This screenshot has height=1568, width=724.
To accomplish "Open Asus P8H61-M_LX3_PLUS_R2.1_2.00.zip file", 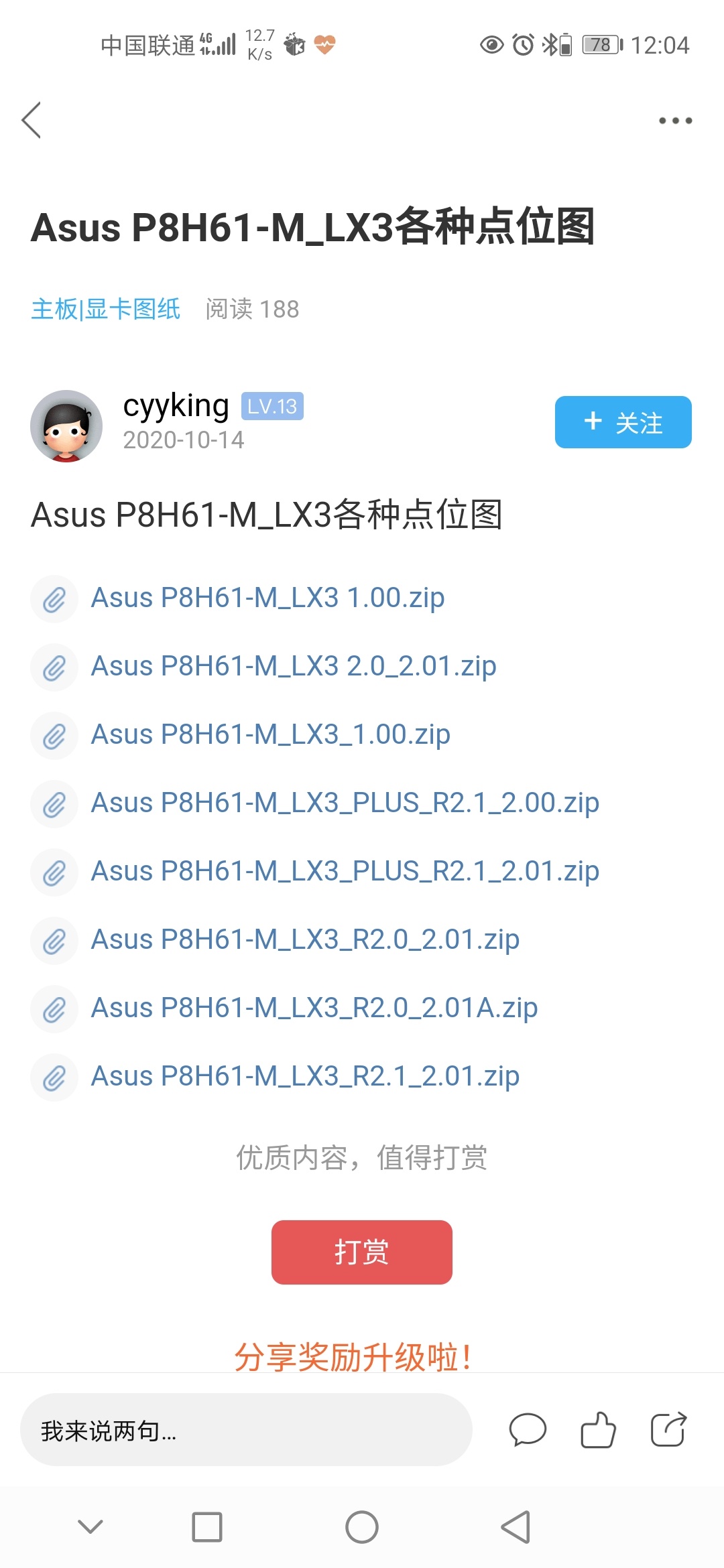I will click(x=345, y=803).
